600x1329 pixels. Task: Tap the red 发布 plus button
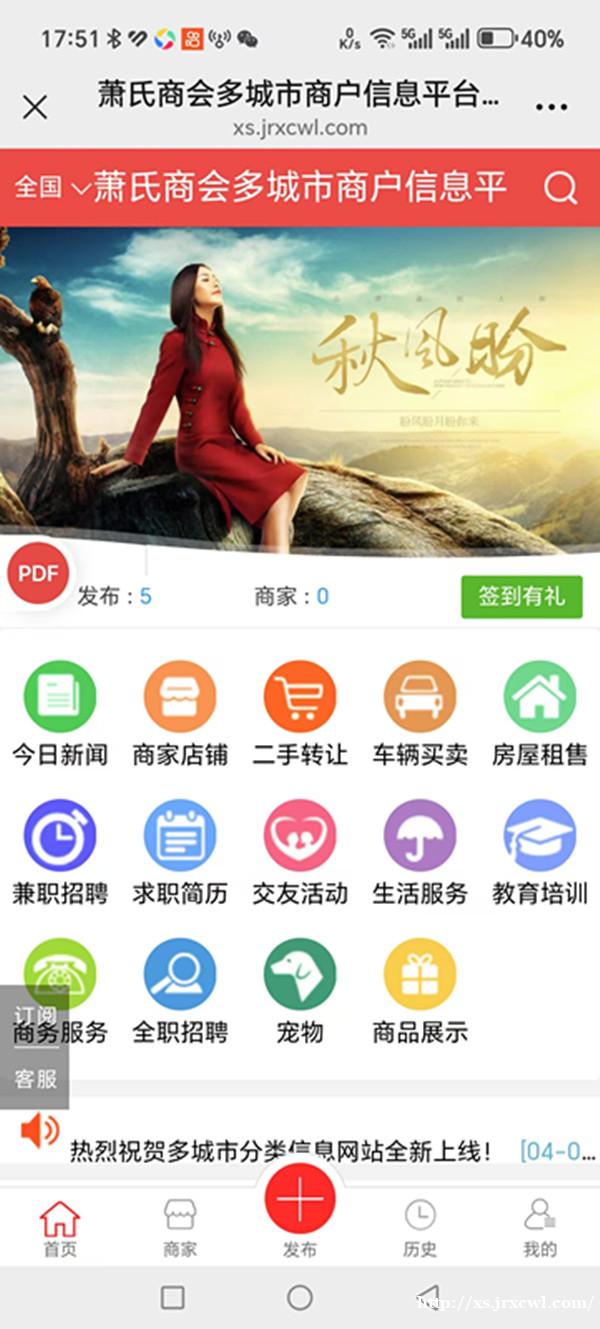(300, 1199)
